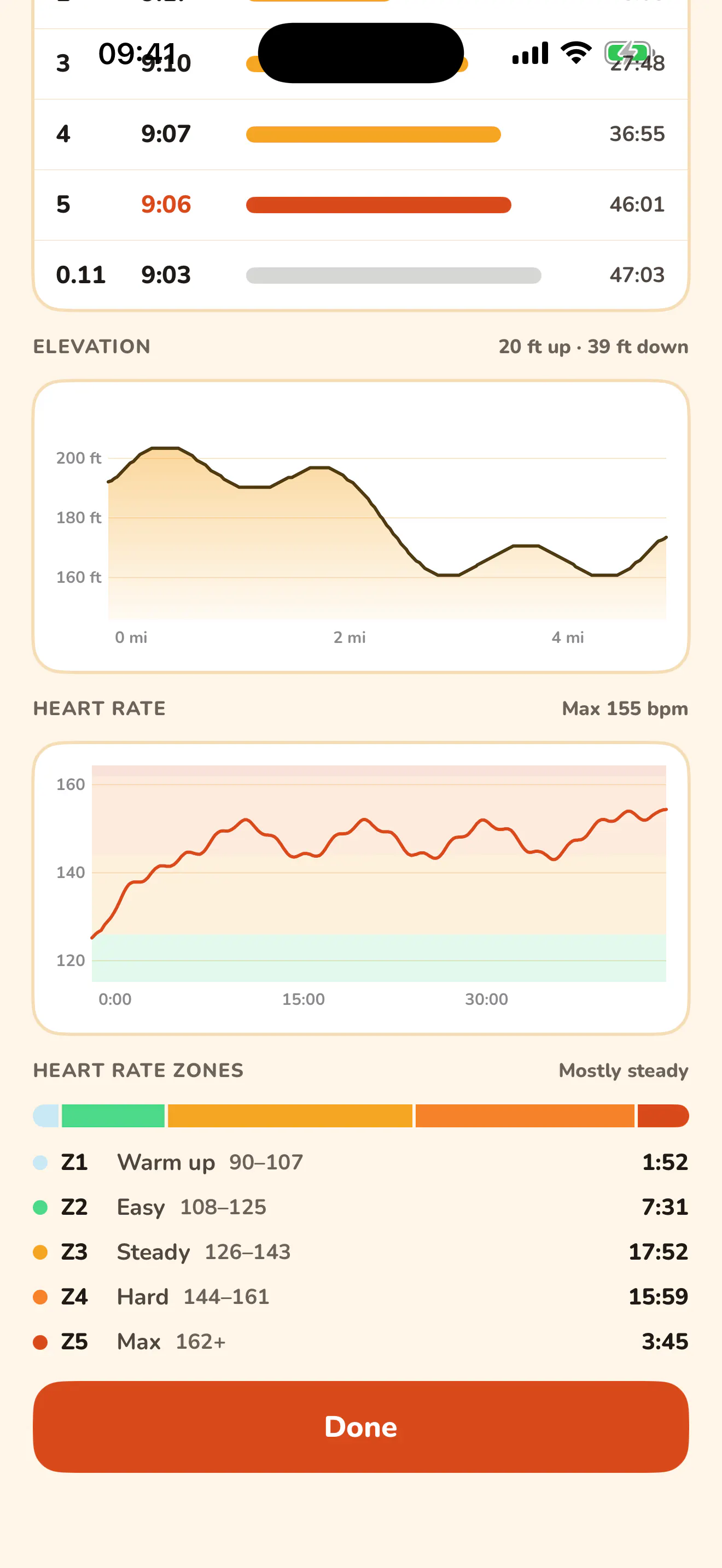The height and width of the screenshot is (1568, 722).
Task: Tap the Done button
Action: point(361,1426)
